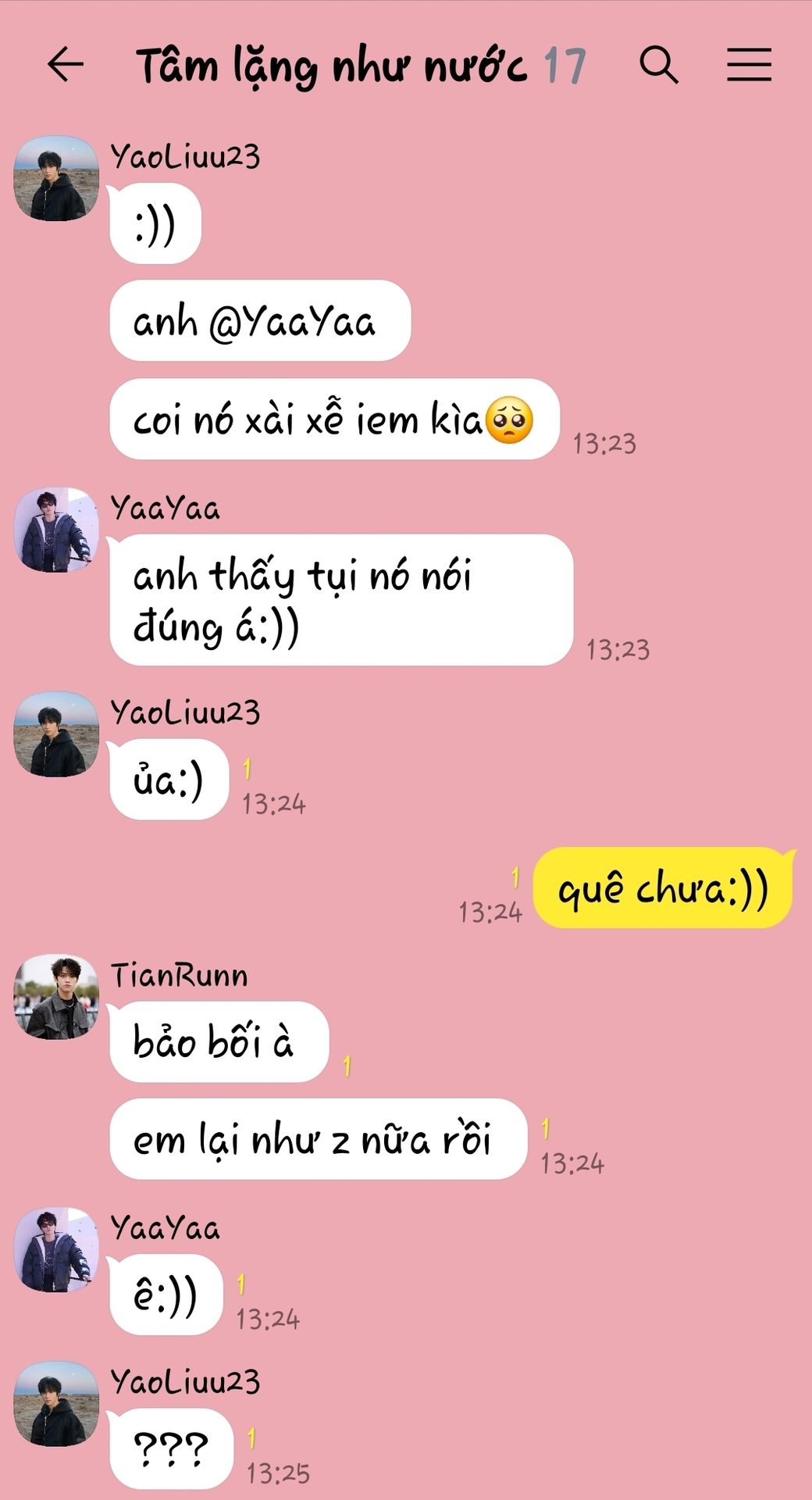Open YaoLiuu23's avatar next to the "???" message

click(56, 1404)
